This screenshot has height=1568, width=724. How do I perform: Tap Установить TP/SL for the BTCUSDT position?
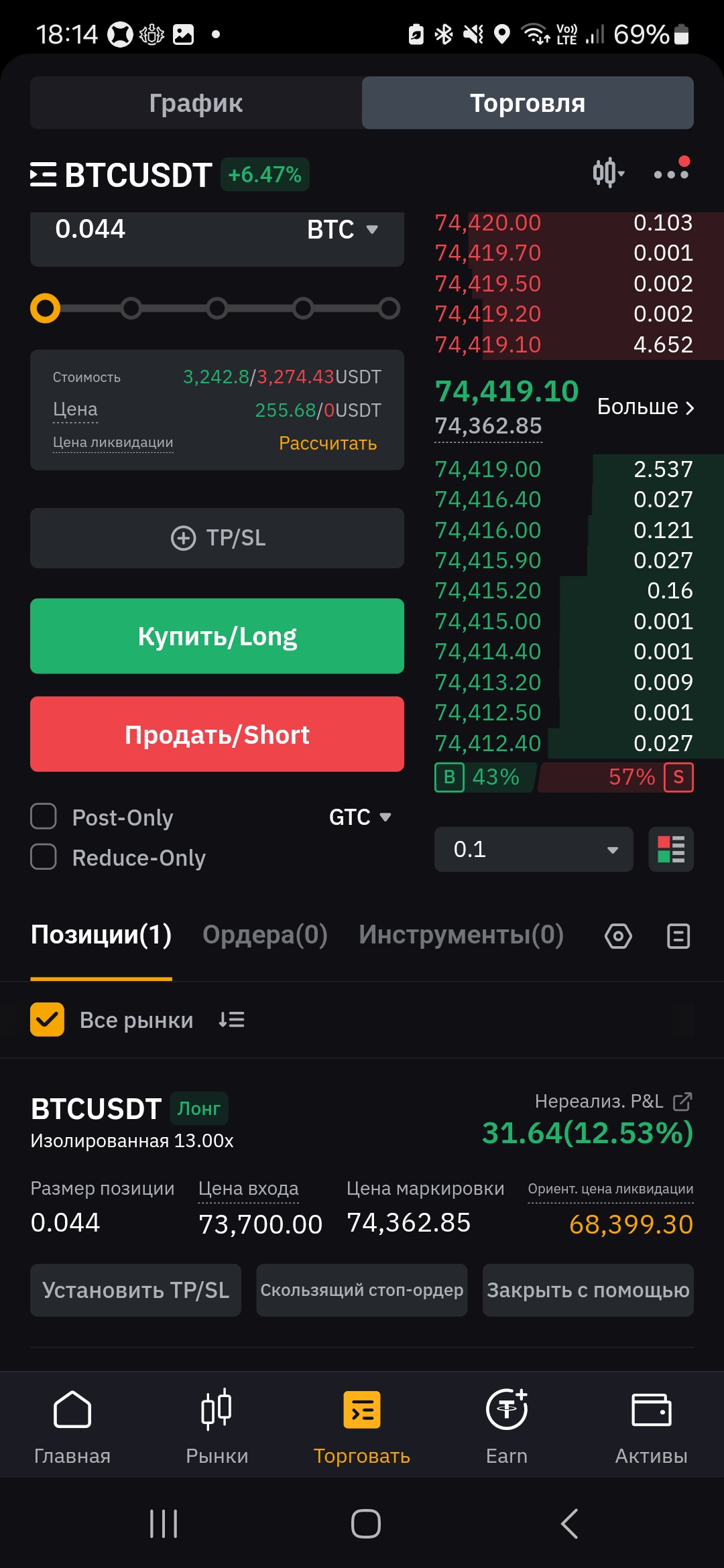[x=135, y=1290]
